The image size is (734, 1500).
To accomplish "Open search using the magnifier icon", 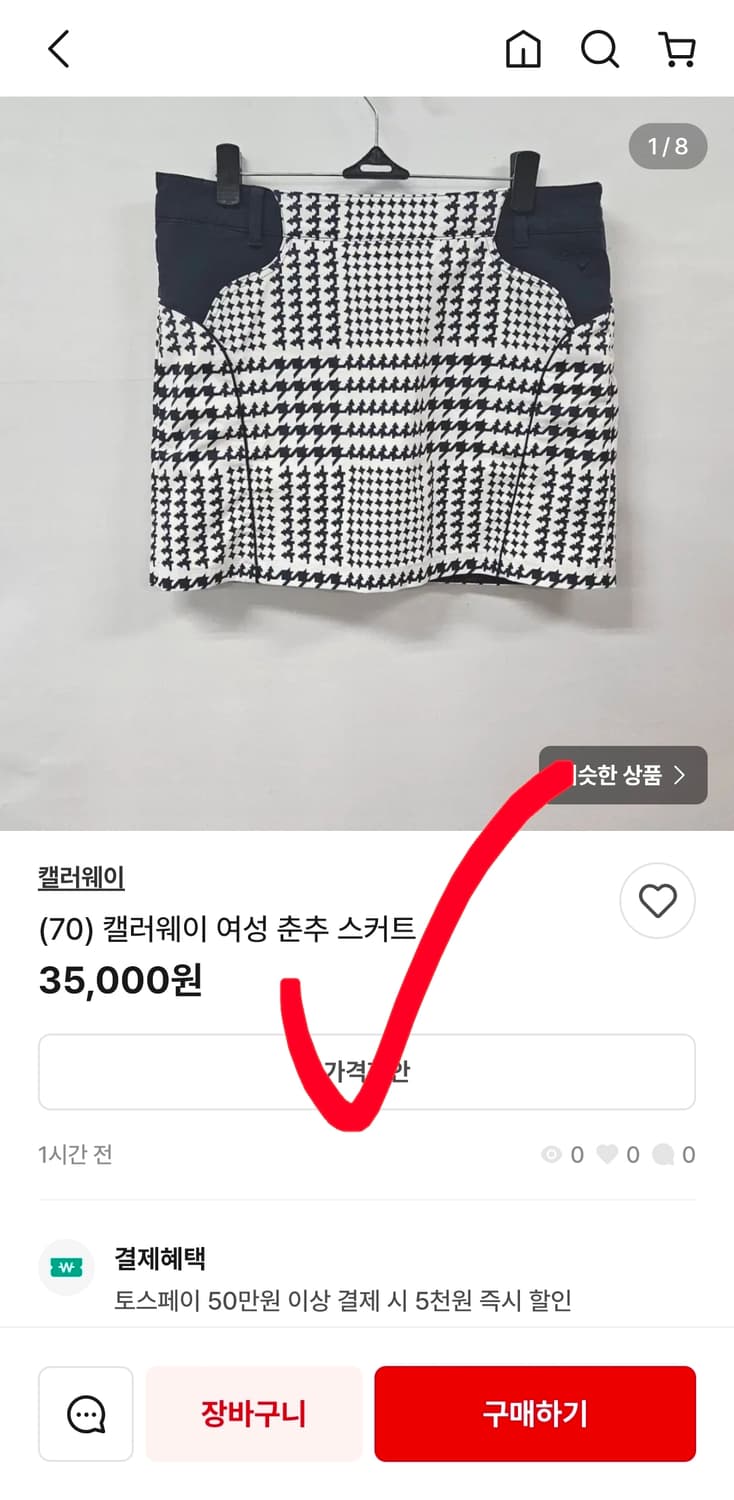I will 599,48.
